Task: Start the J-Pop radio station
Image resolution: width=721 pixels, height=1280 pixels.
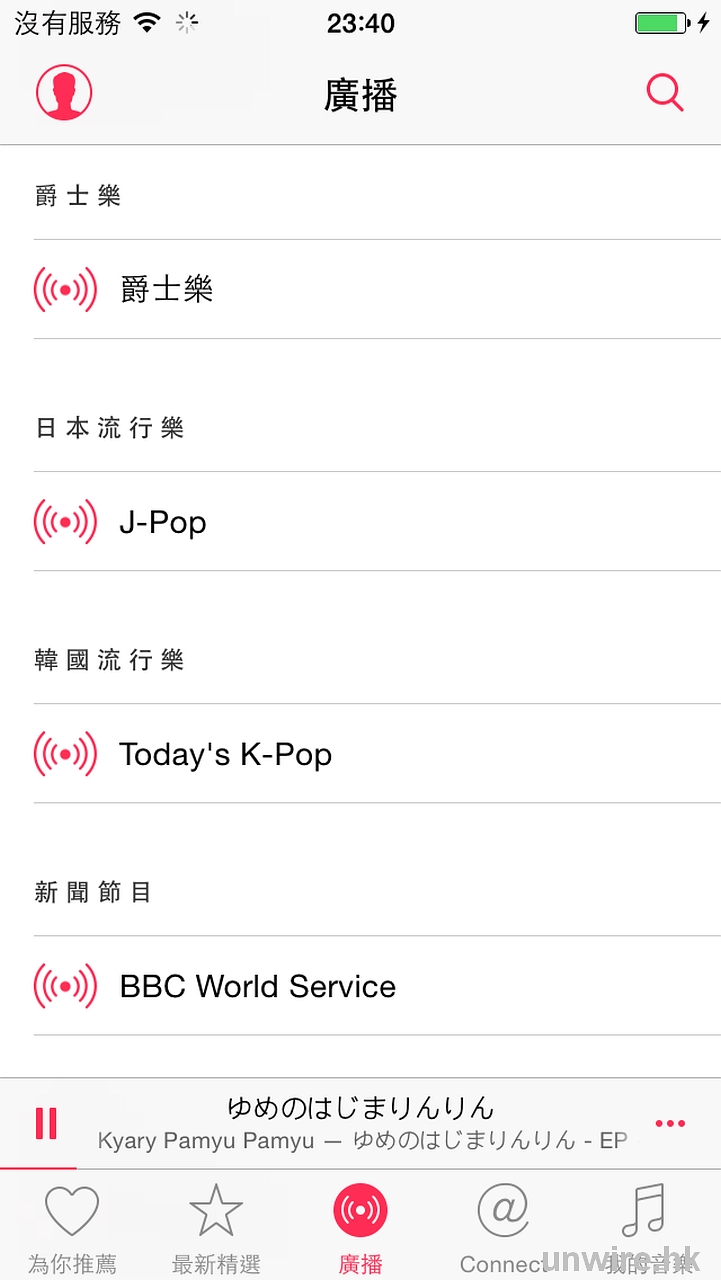Action: (163, 522)
